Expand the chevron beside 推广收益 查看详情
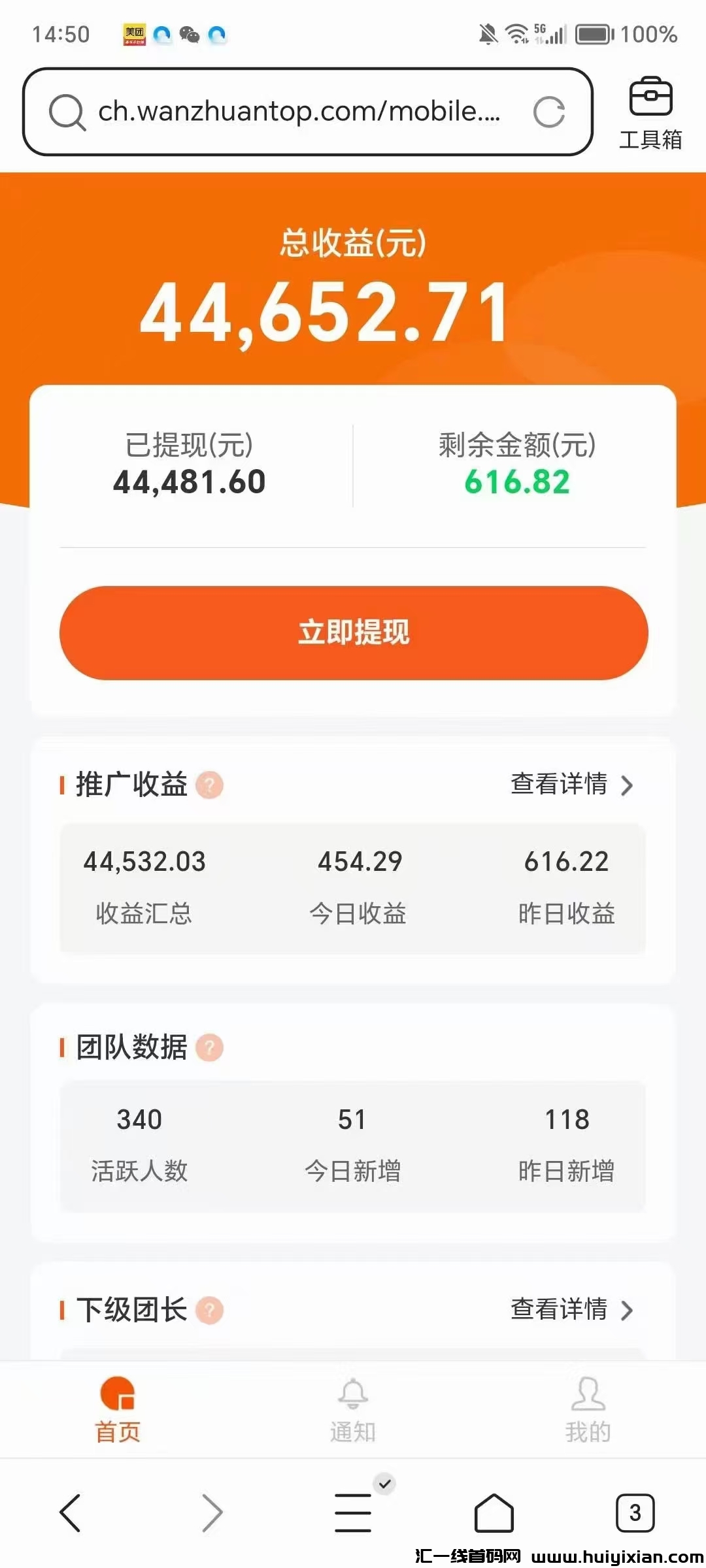This screenshot has height=1568, width=706. (x=626, y=786)
